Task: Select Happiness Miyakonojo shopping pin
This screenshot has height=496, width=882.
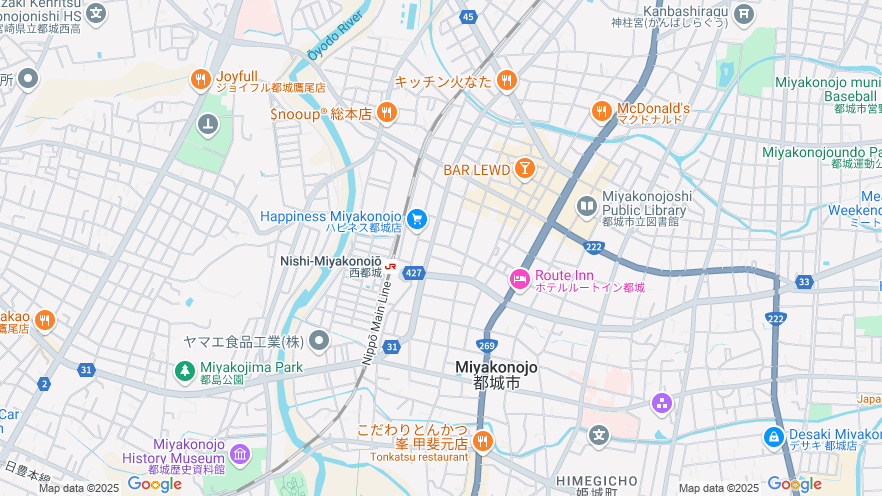Action: point(418,218)
